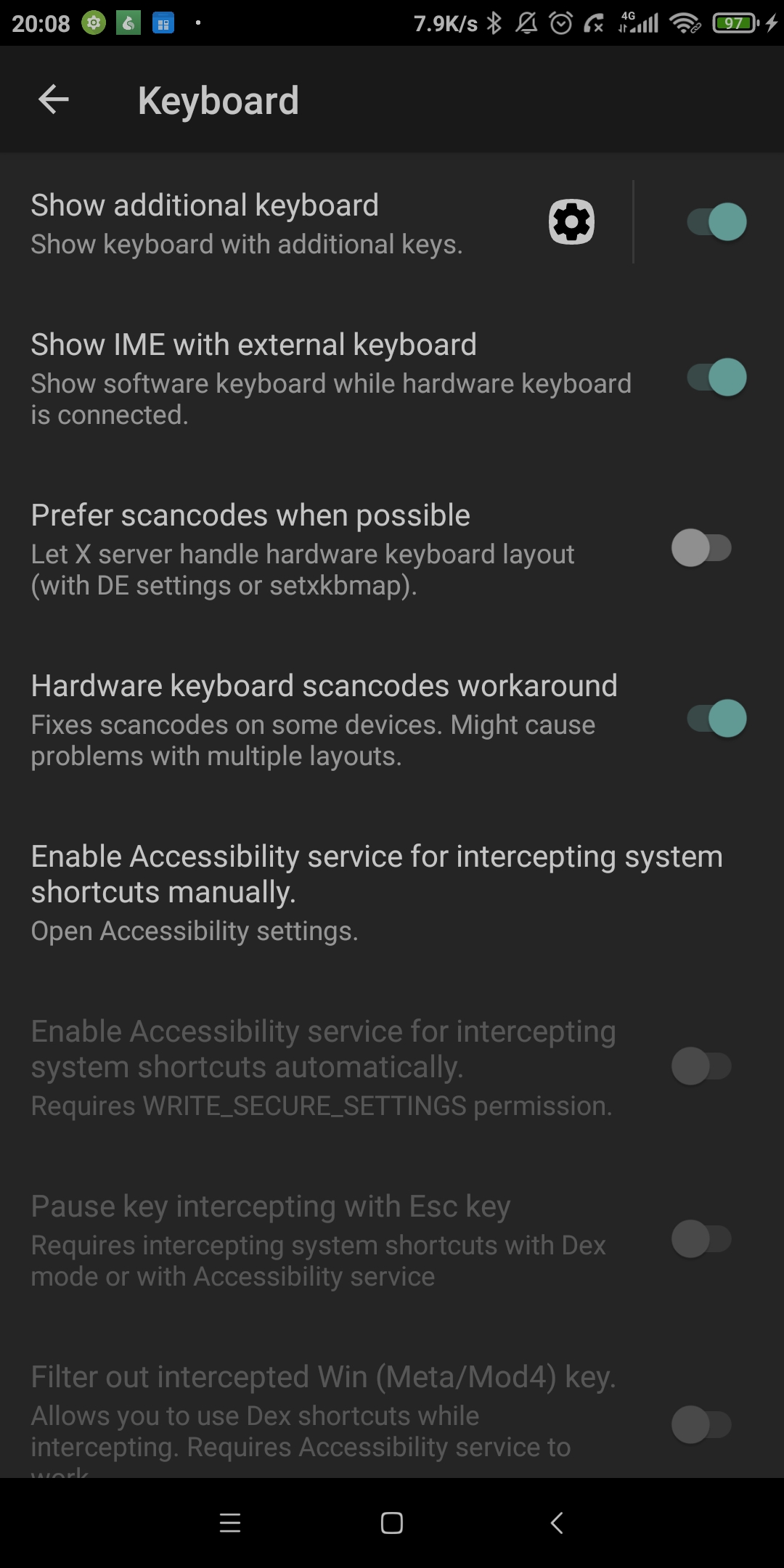The height and width of the screenshot is (1568, 784).
Task: Go back from Keyboard settings
Action: [54, 99]
